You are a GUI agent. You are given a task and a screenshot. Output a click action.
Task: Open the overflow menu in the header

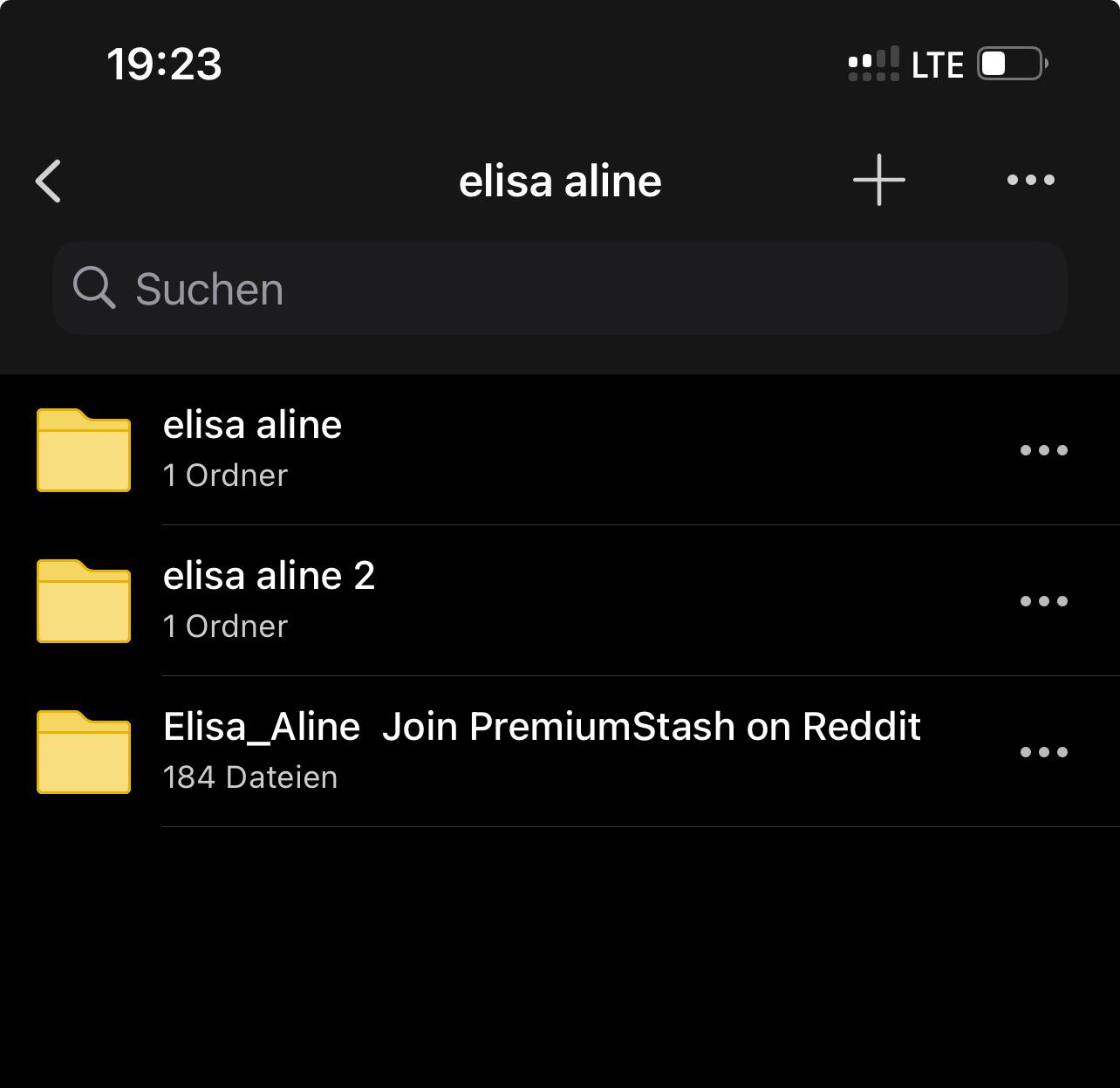pos(1030,181)
